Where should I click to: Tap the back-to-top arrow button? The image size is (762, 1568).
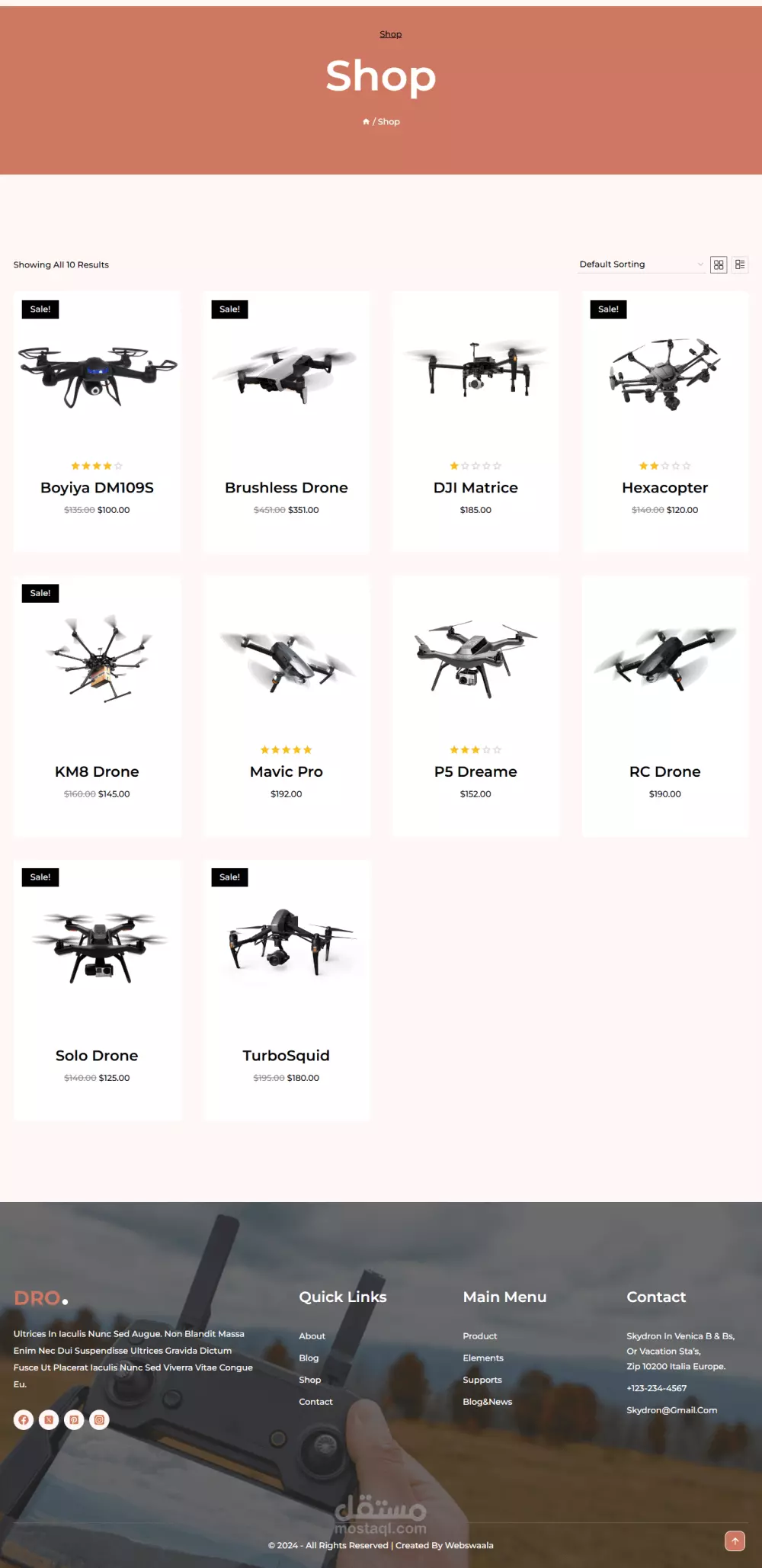click(735, 1541)
